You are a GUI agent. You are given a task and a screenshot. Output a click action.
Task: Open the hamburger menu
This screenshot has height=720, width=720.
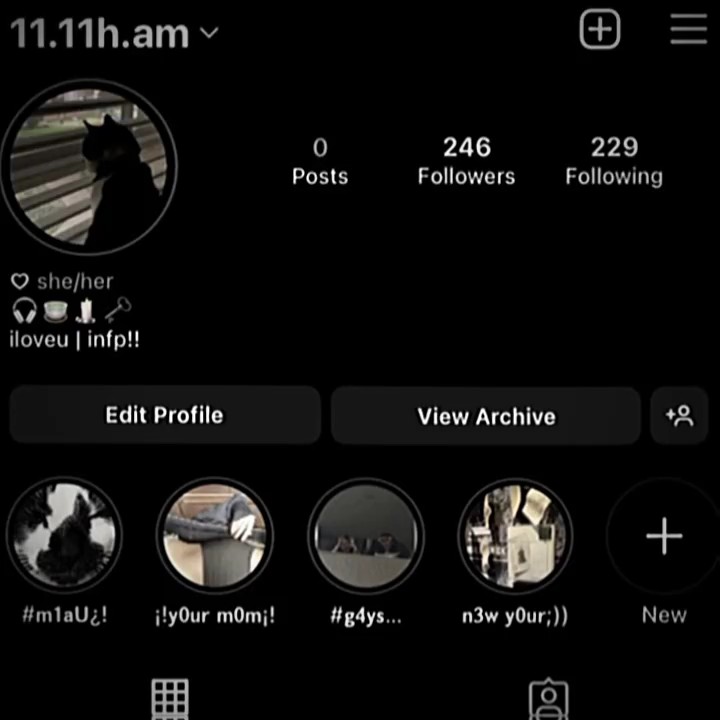tap(688, 30)
